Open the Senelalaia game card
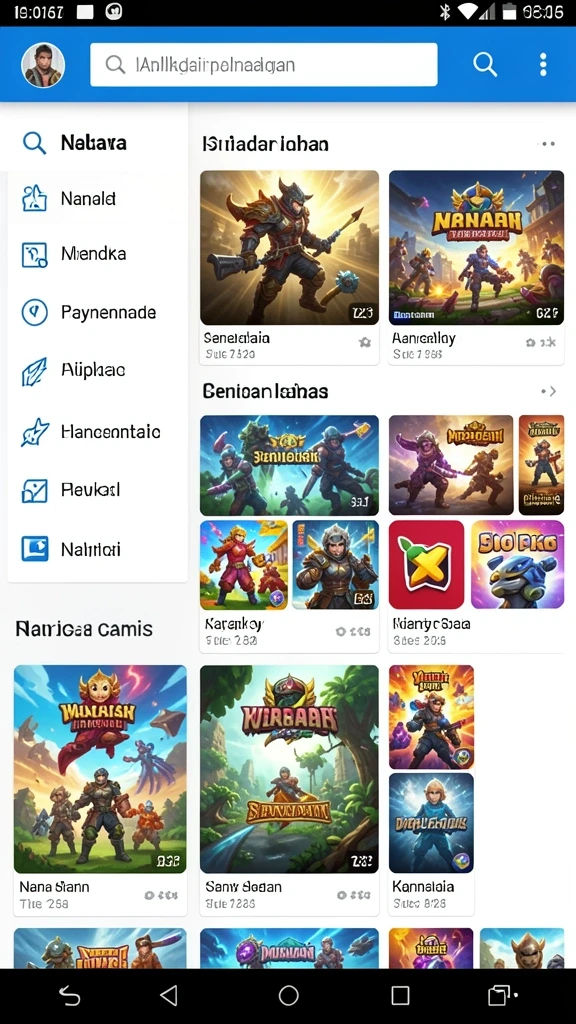Screen dimensions: 576x1024 [x=289, y=267]
